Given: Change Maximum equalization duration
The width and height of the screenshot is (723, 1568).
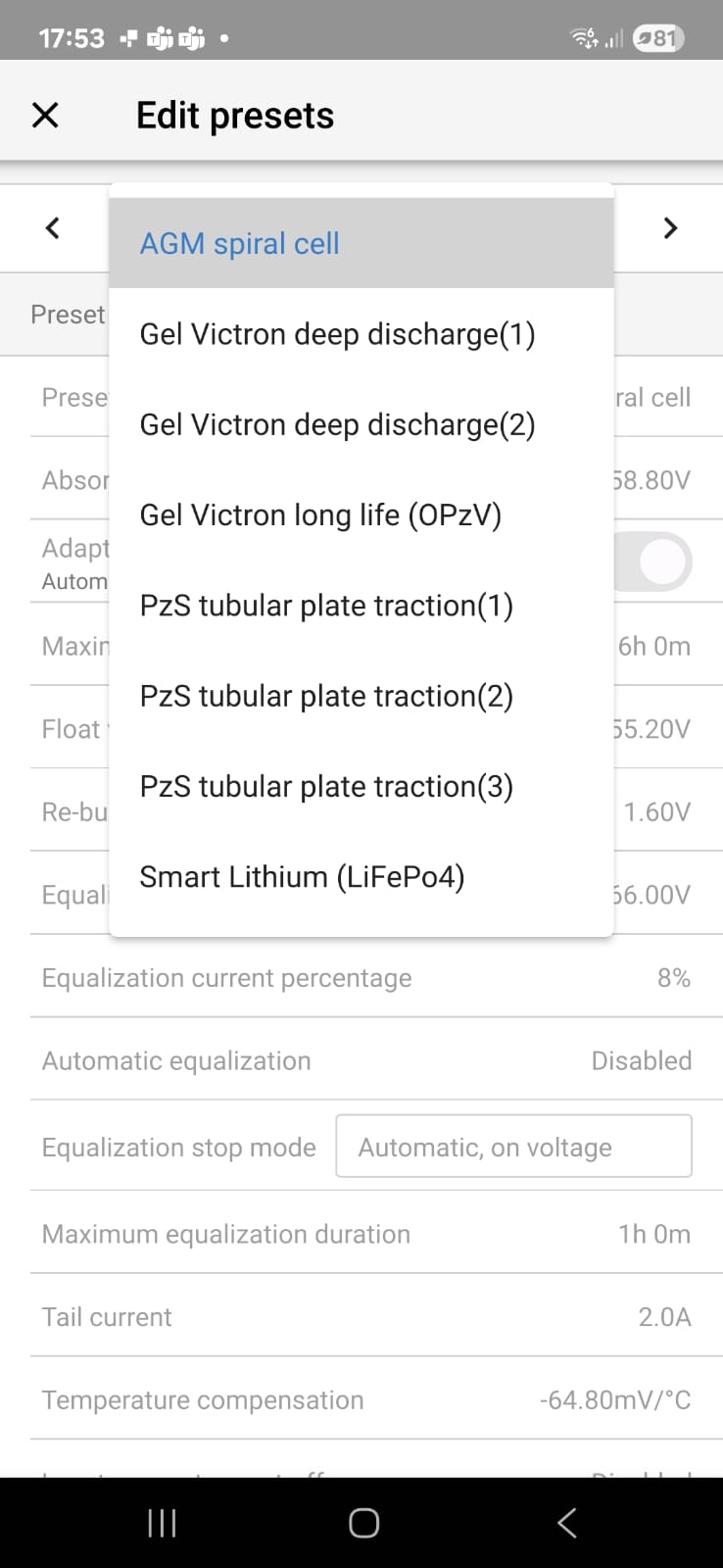Looking at the screenshot, I should [653, 1234].
